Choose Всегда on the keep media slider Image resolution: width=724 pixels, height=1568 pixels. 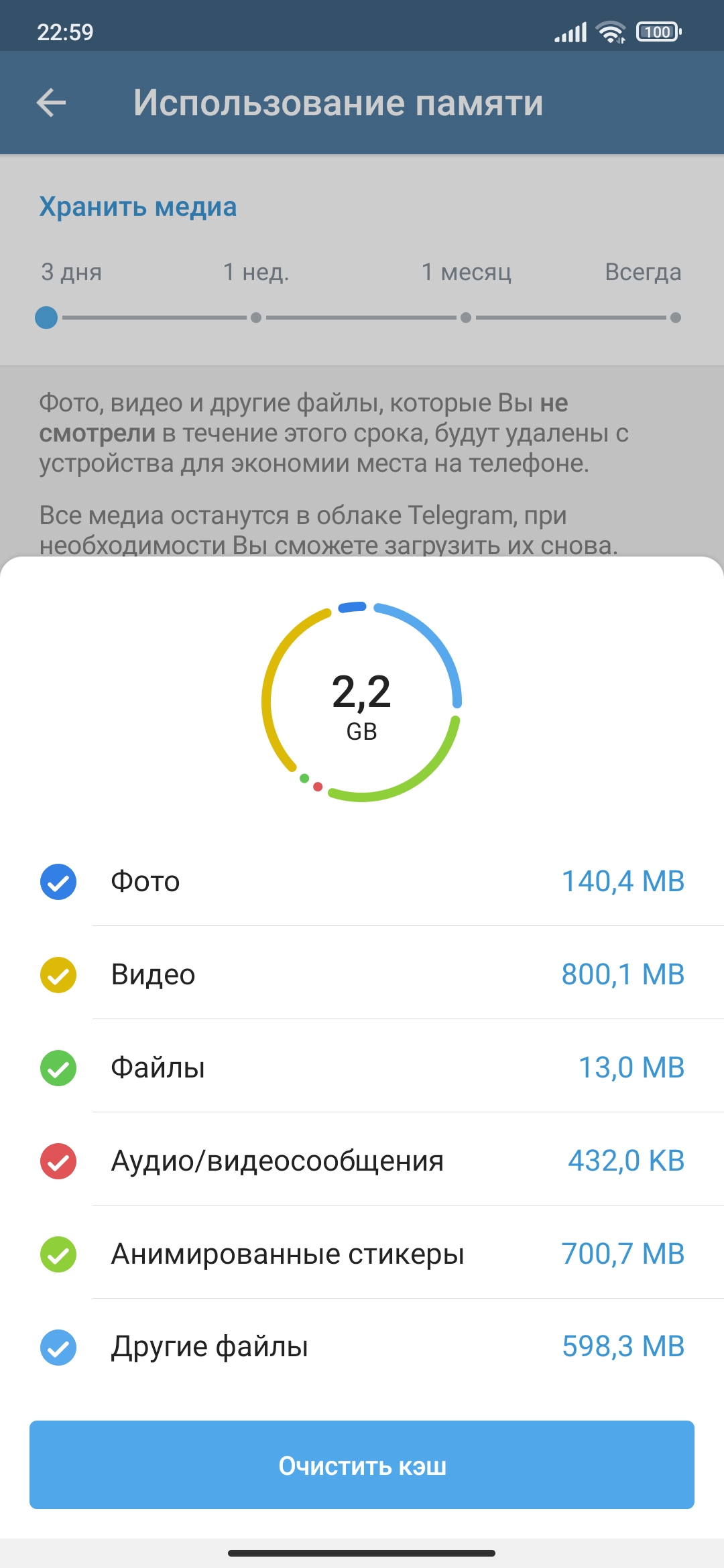[675, 318]
